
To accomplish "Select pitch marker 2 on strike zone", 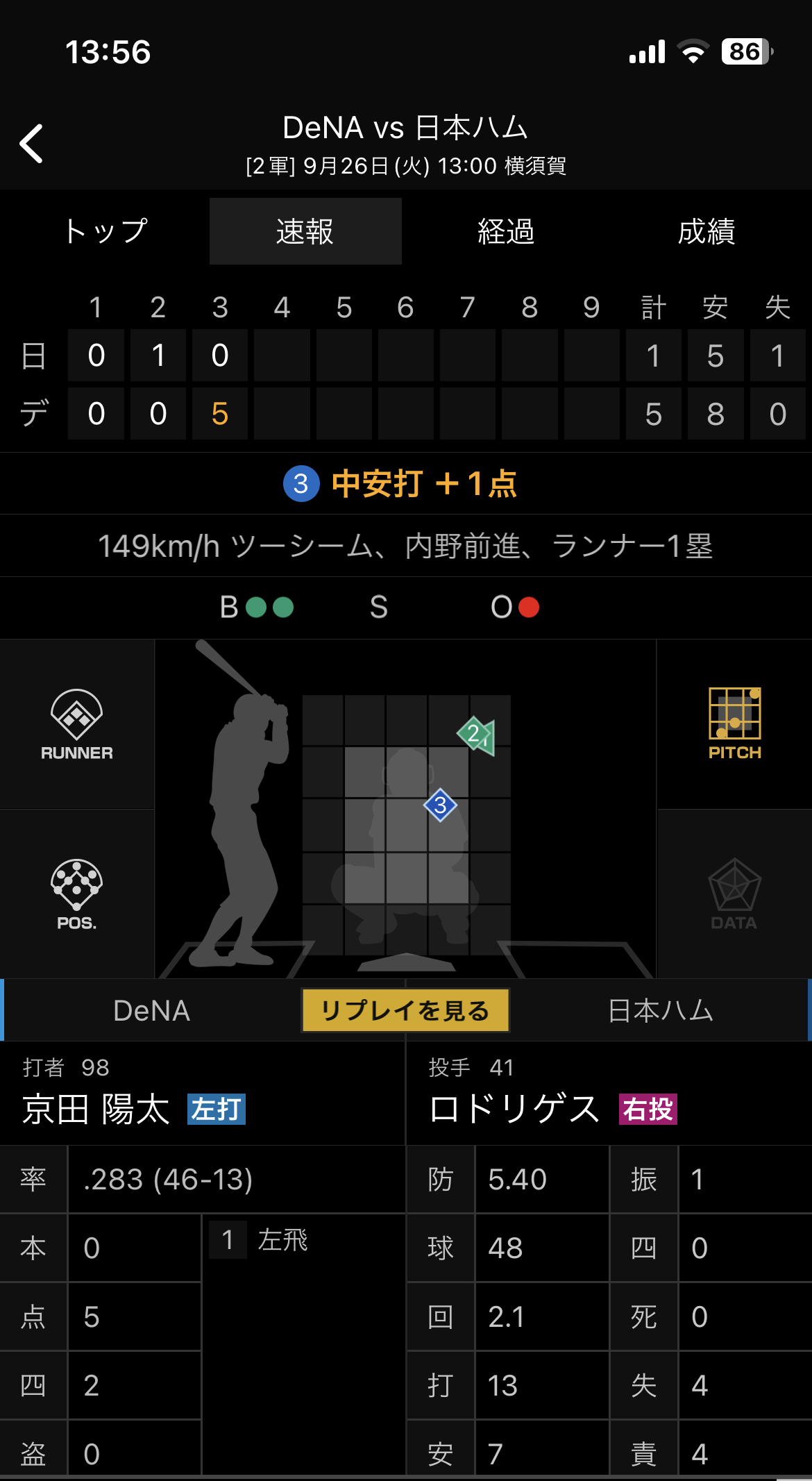I will click(475, 733).
